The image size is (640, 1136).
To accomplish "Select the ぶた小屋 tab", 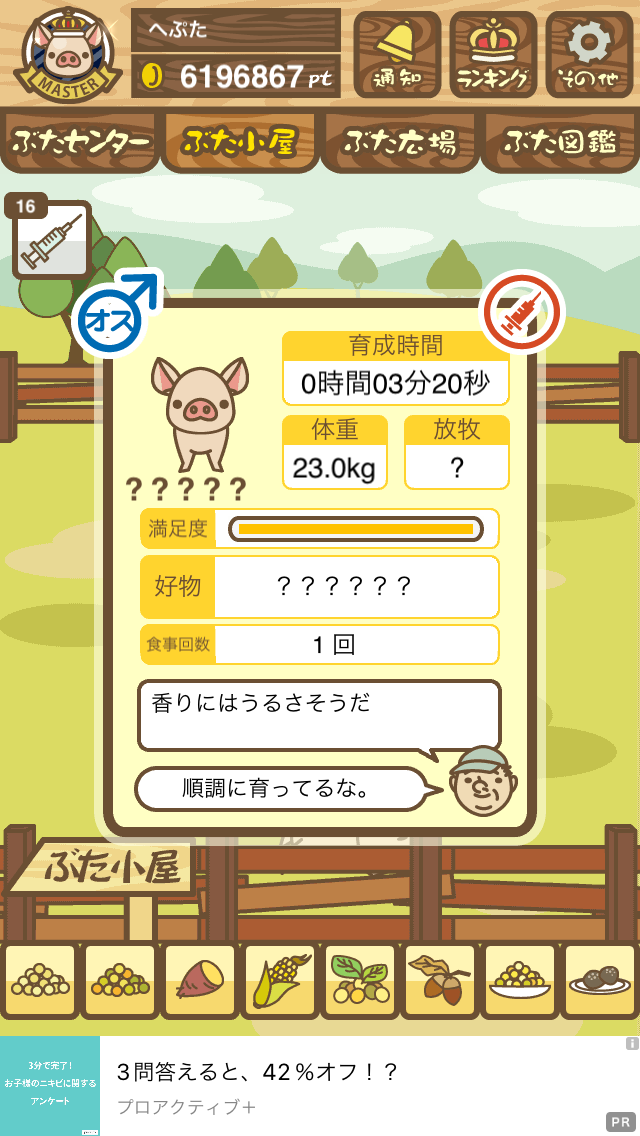I will [240, 143].
